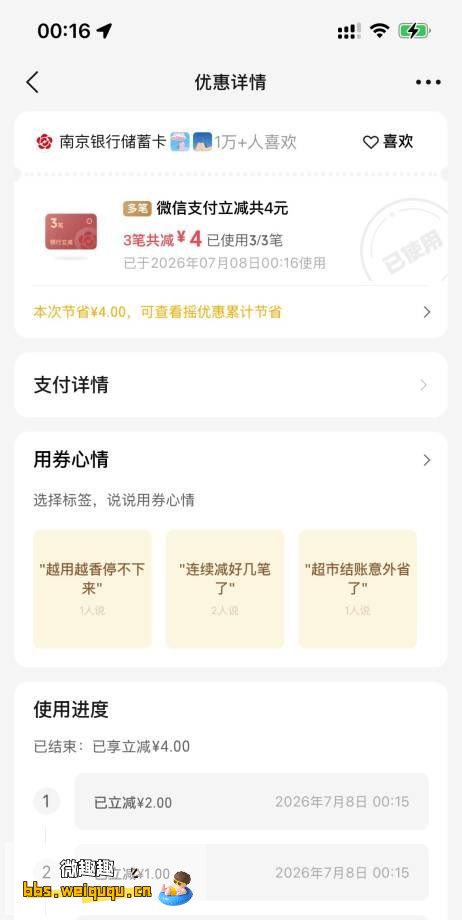Expand the 用券心情 section
The image size is (462, 920).
pyautogui.click(x=231, y=460)
